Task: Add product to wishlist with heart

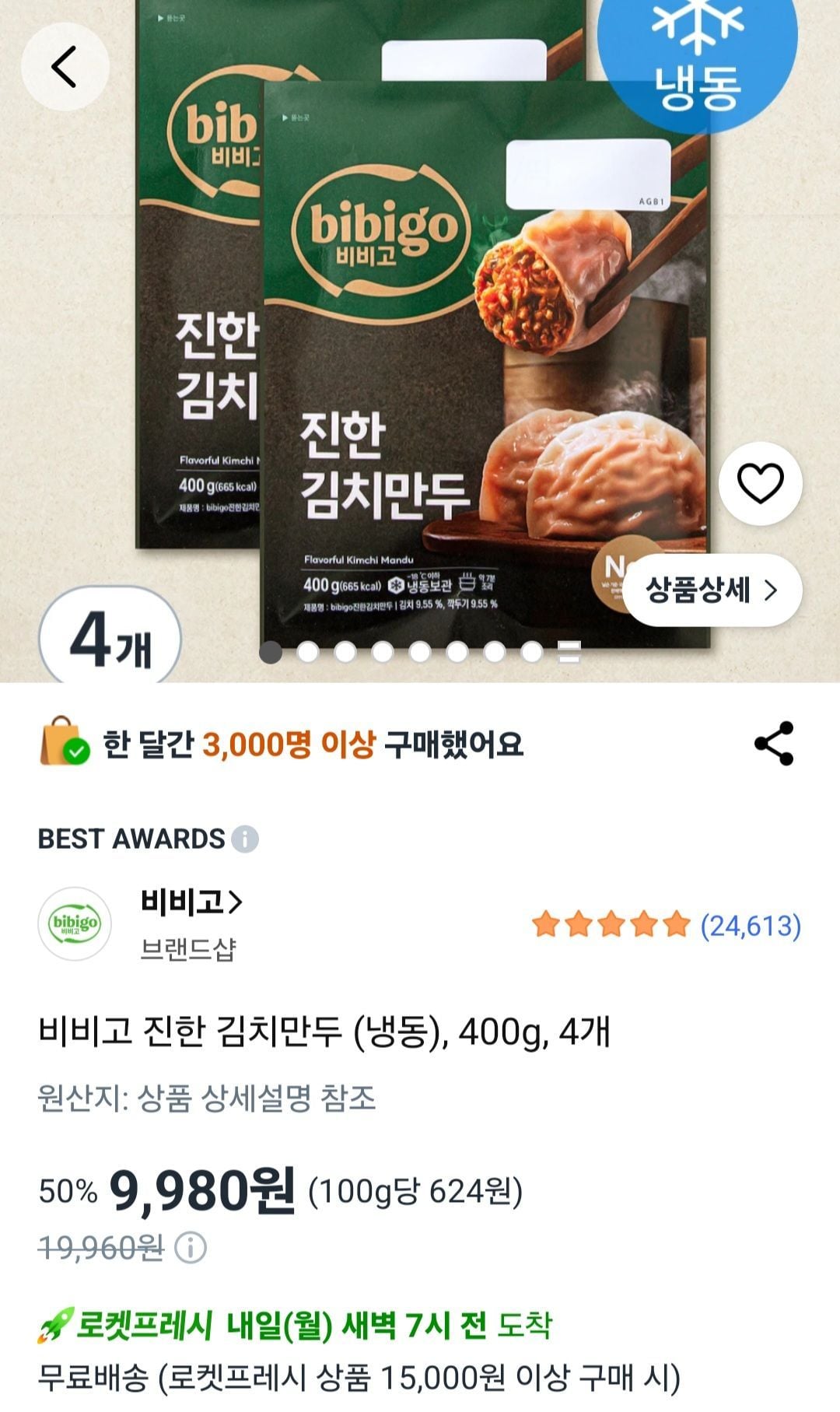Action: pyautogui.click(x=760, y=483)
